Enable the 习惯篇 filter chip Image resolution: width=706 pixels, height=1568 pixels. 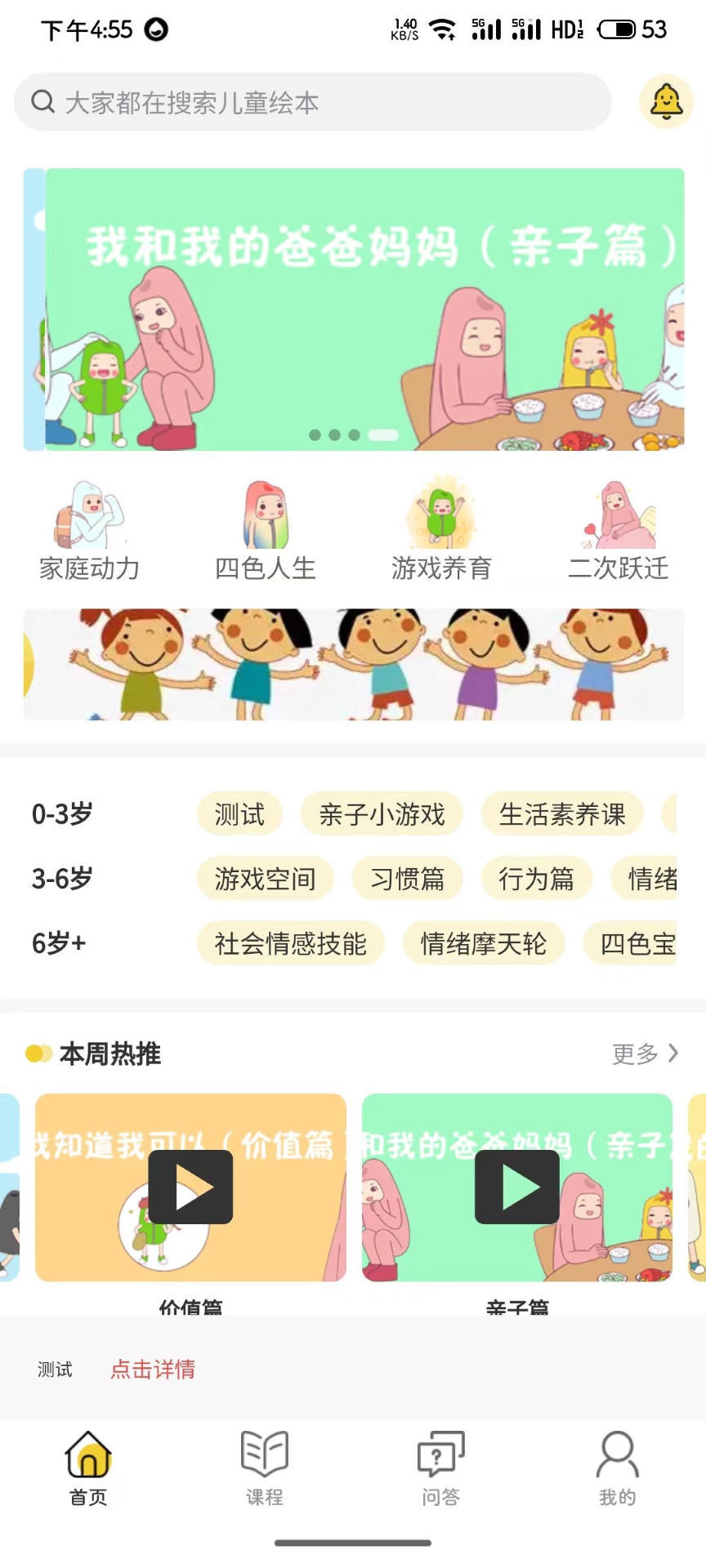click(x=408, y=879)
